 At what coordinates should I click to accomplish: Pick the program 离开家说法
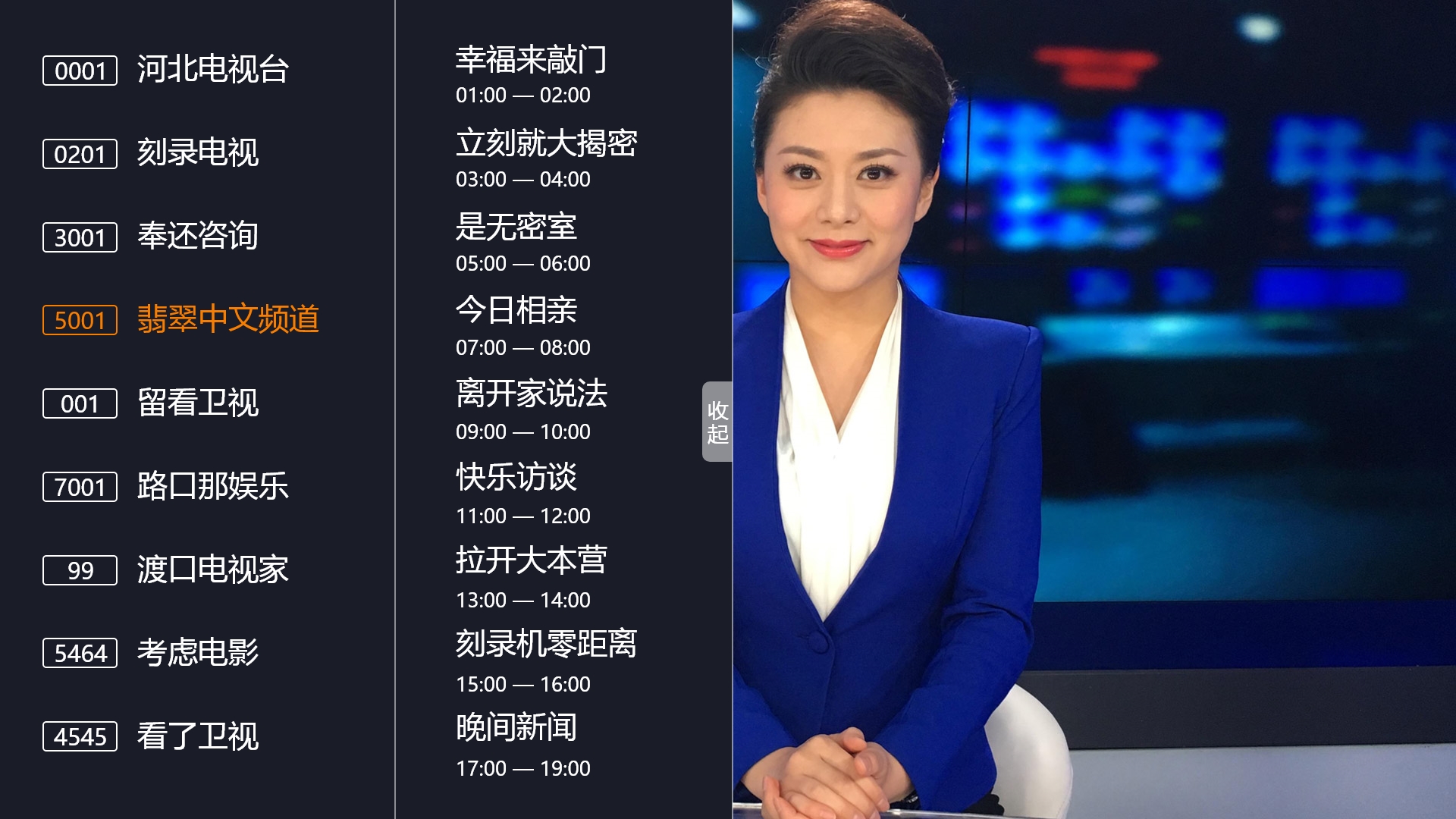point(531,410)
